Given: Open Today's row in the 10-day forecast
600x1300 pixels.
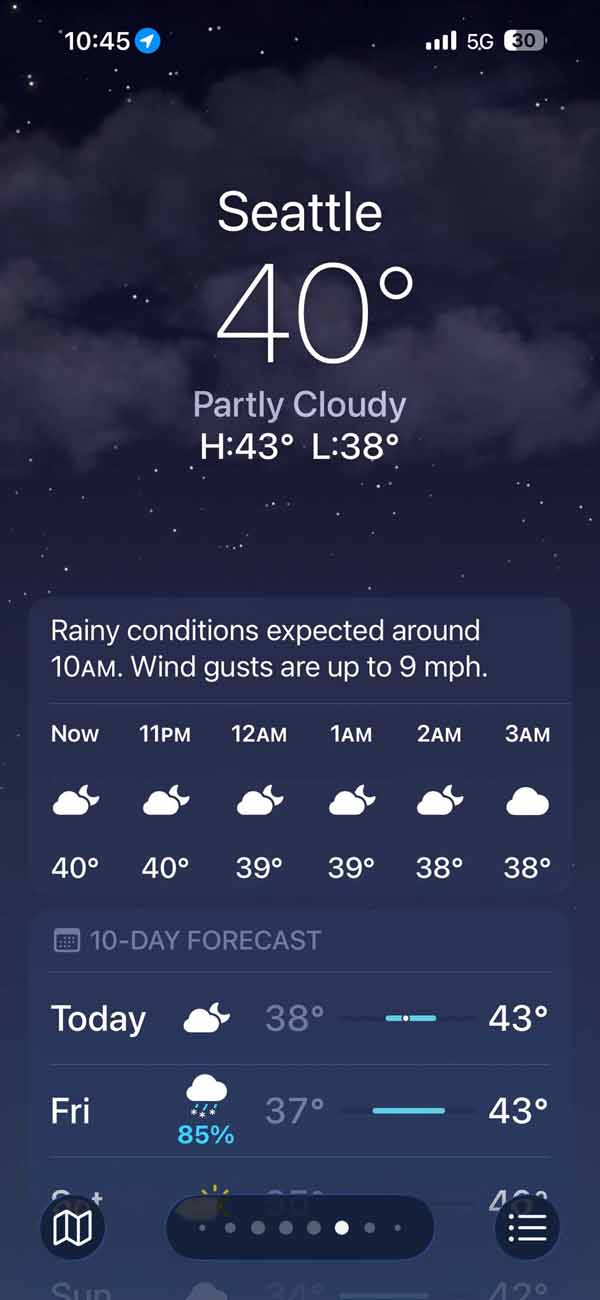Looking at the screenshot, I should tap(300, 1018).
